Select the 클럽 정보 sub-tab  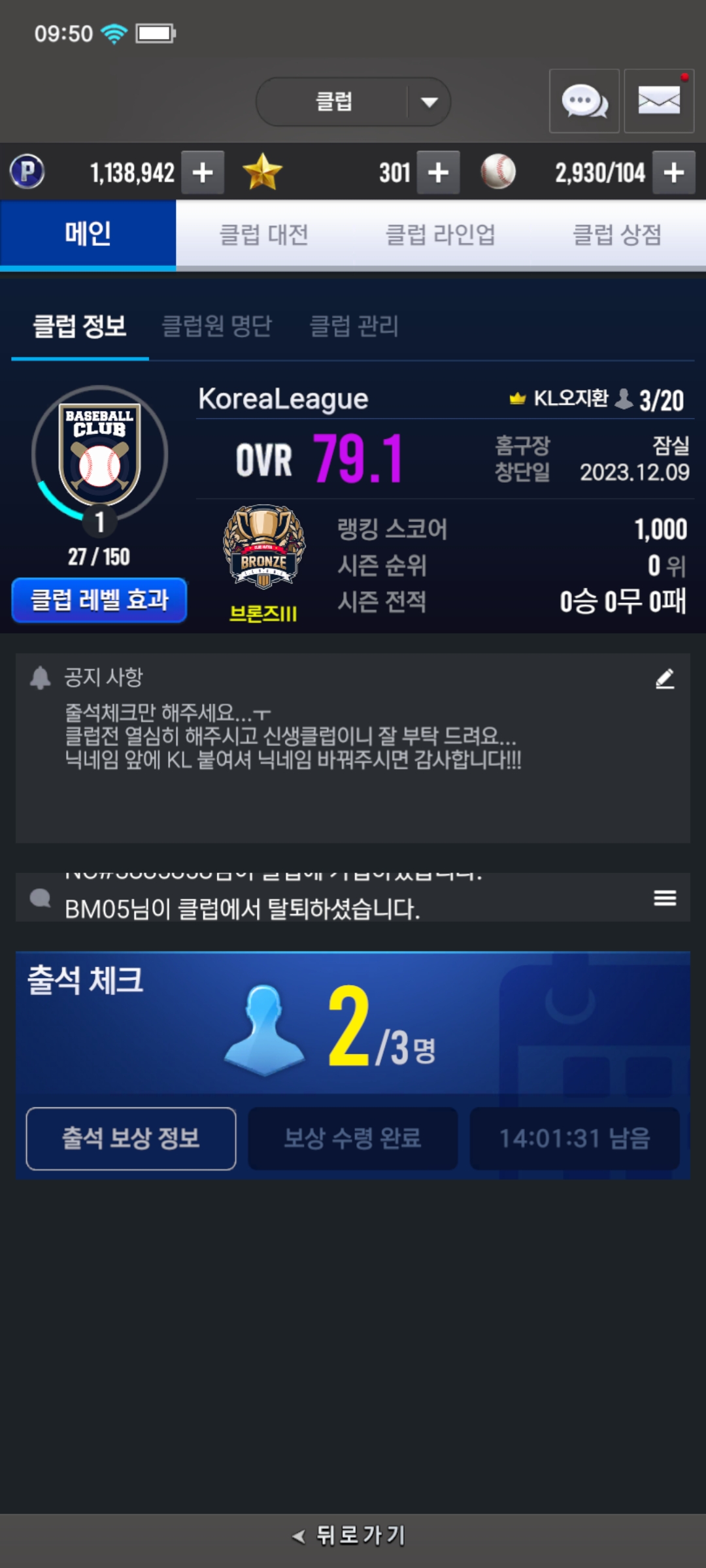coord(80,325)
